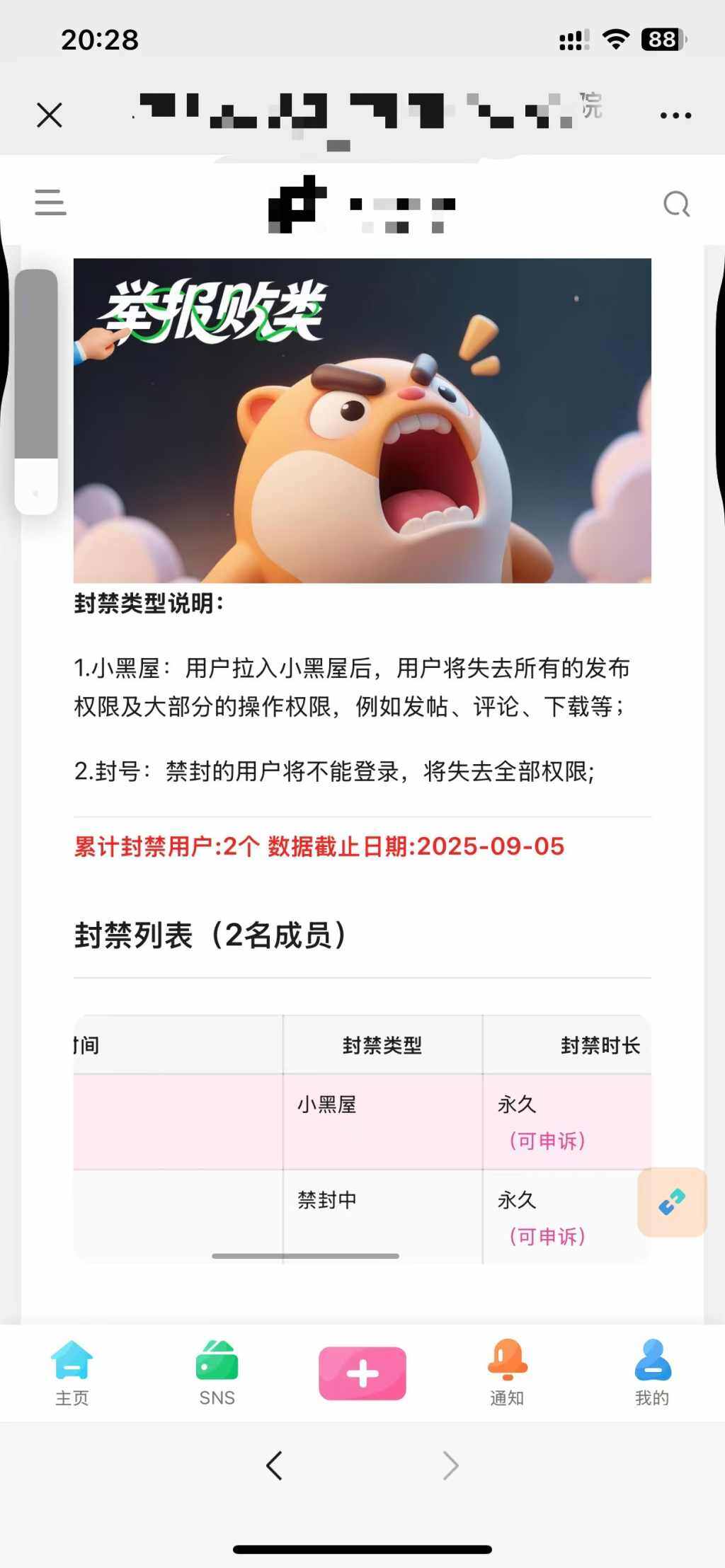
Task: Close the WeChat browser window with X
Action: [49, 115]
